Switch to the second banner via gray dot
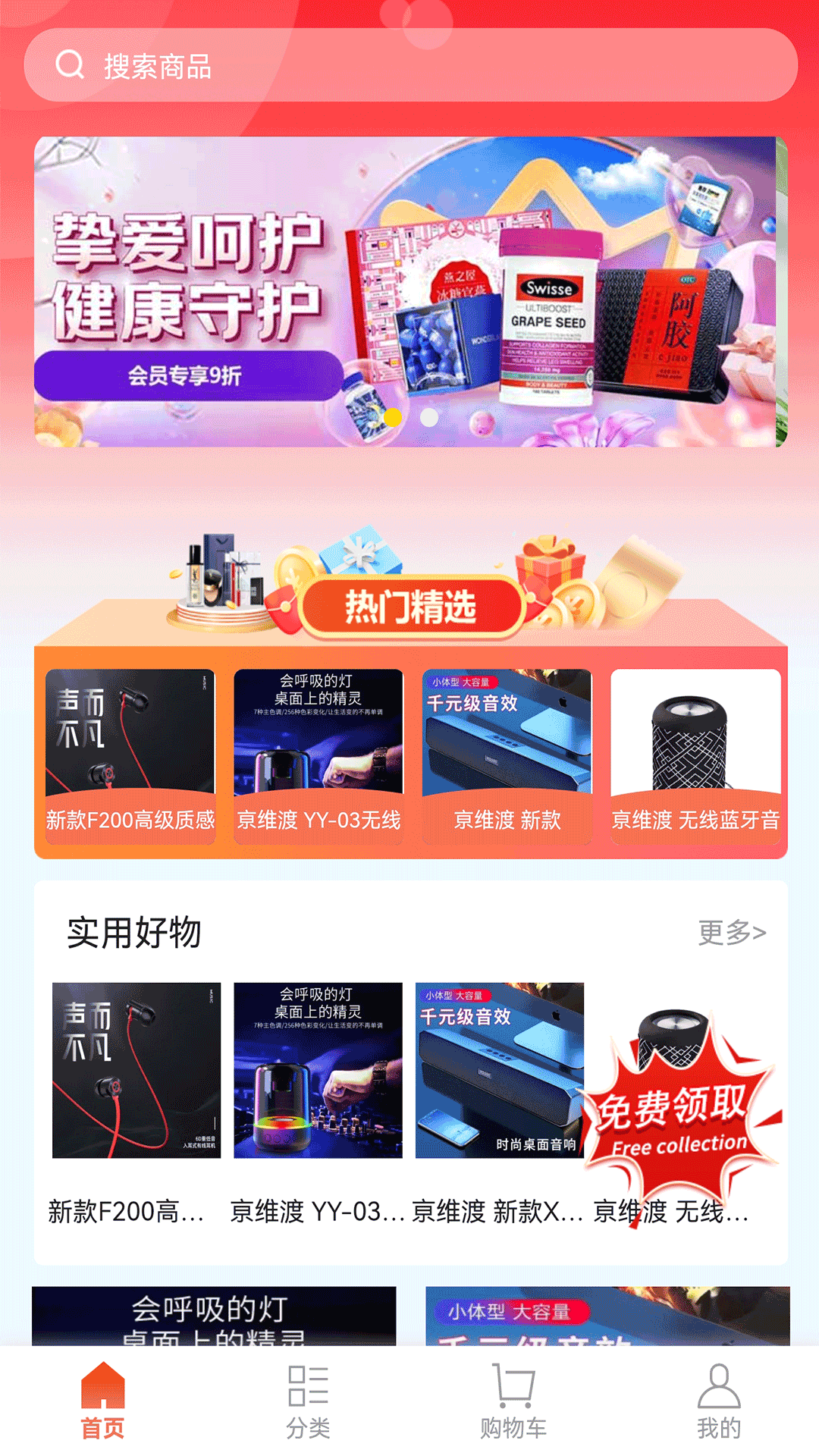 (x=428, y=416)
